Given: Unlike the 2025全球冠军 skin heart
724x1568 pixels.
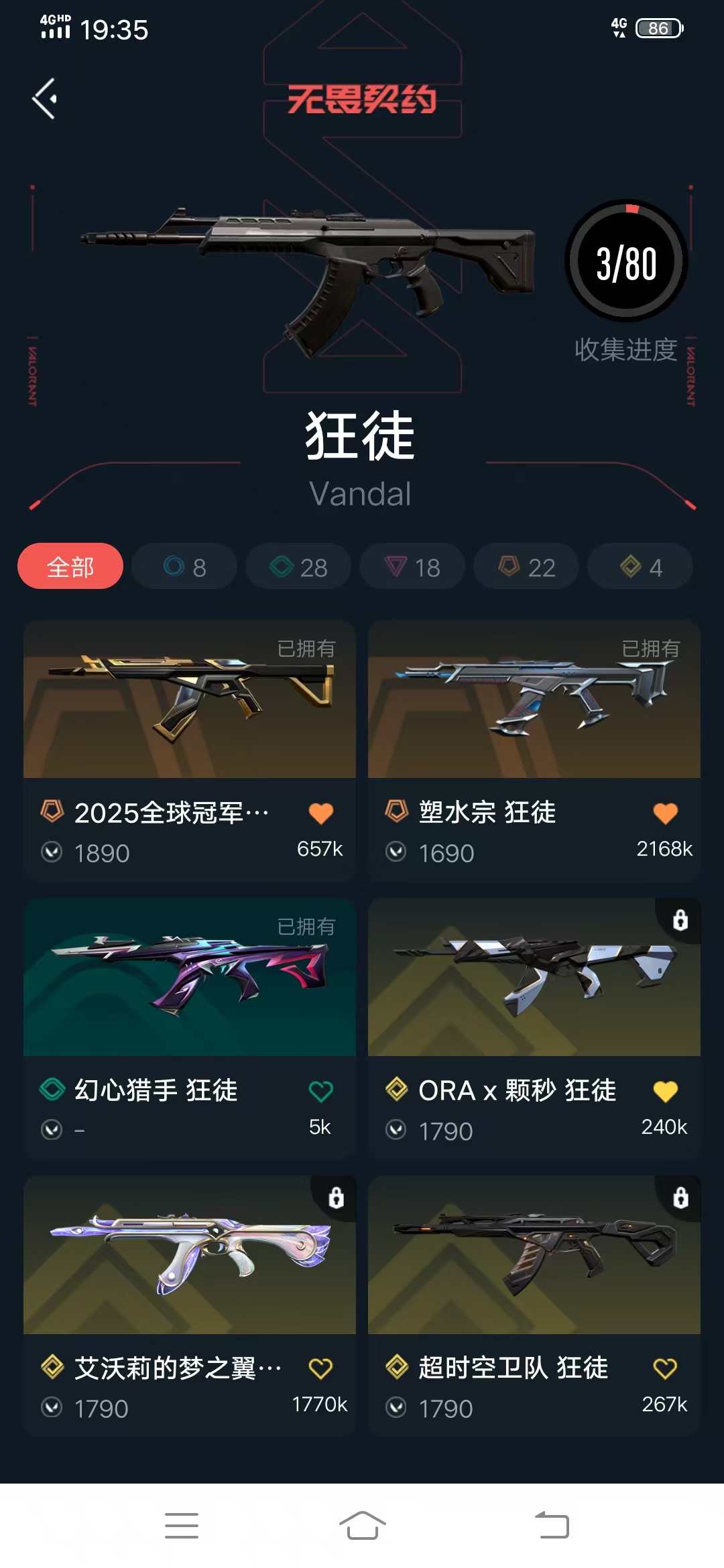Looking at the screenshot, I should coord(321,813).
